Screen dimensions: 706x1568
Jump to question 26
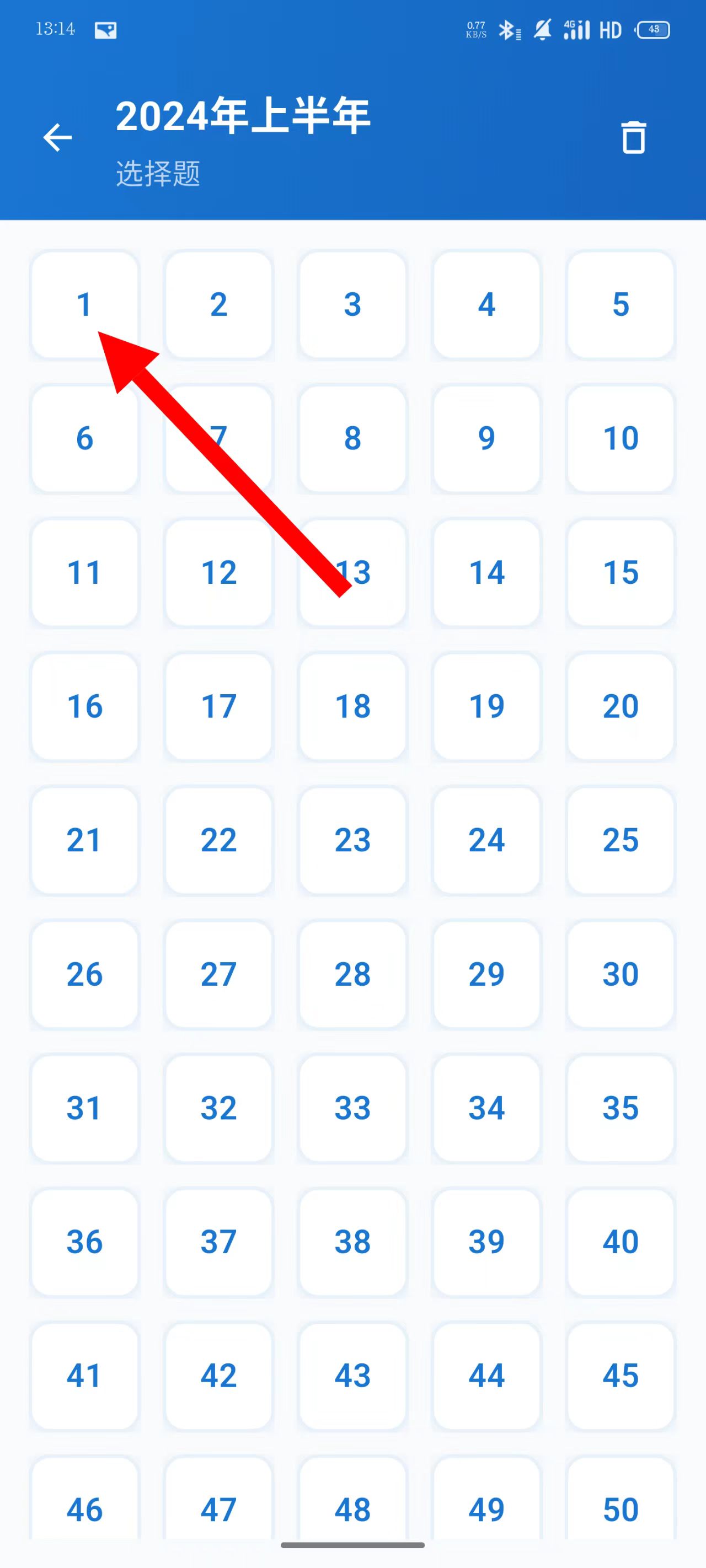pos(84,974)
